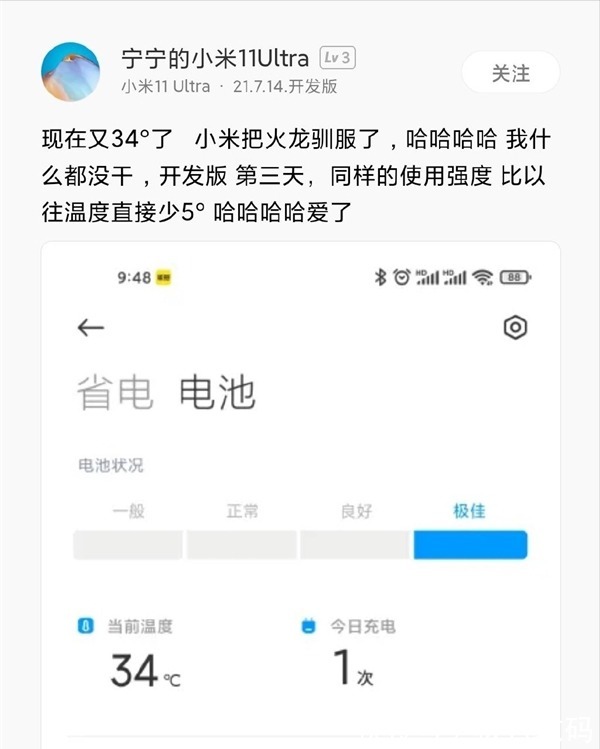Open the poster's profile avatar
The width and height of the screenshot is (600, 749).
tap(70, 72)
